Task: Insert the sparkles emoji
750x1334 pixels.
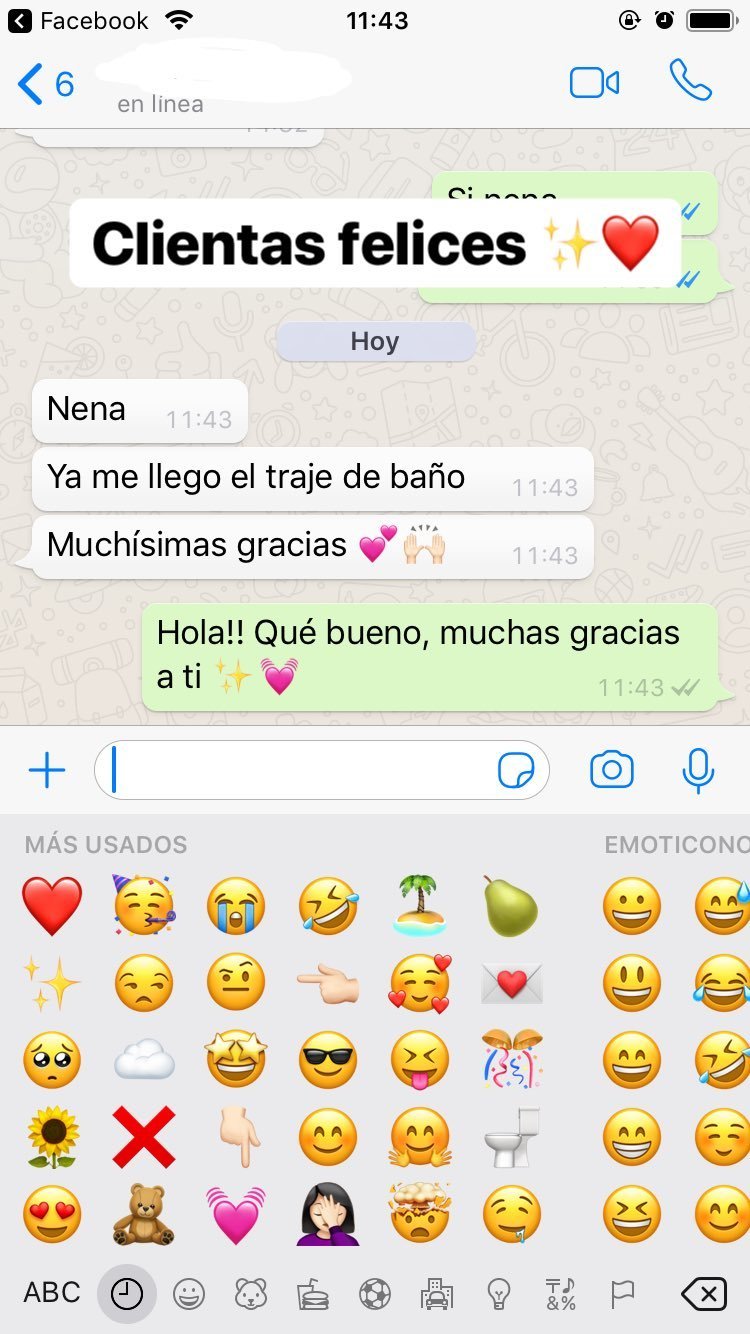Action: pyautogui.click(x=52, y=983)
